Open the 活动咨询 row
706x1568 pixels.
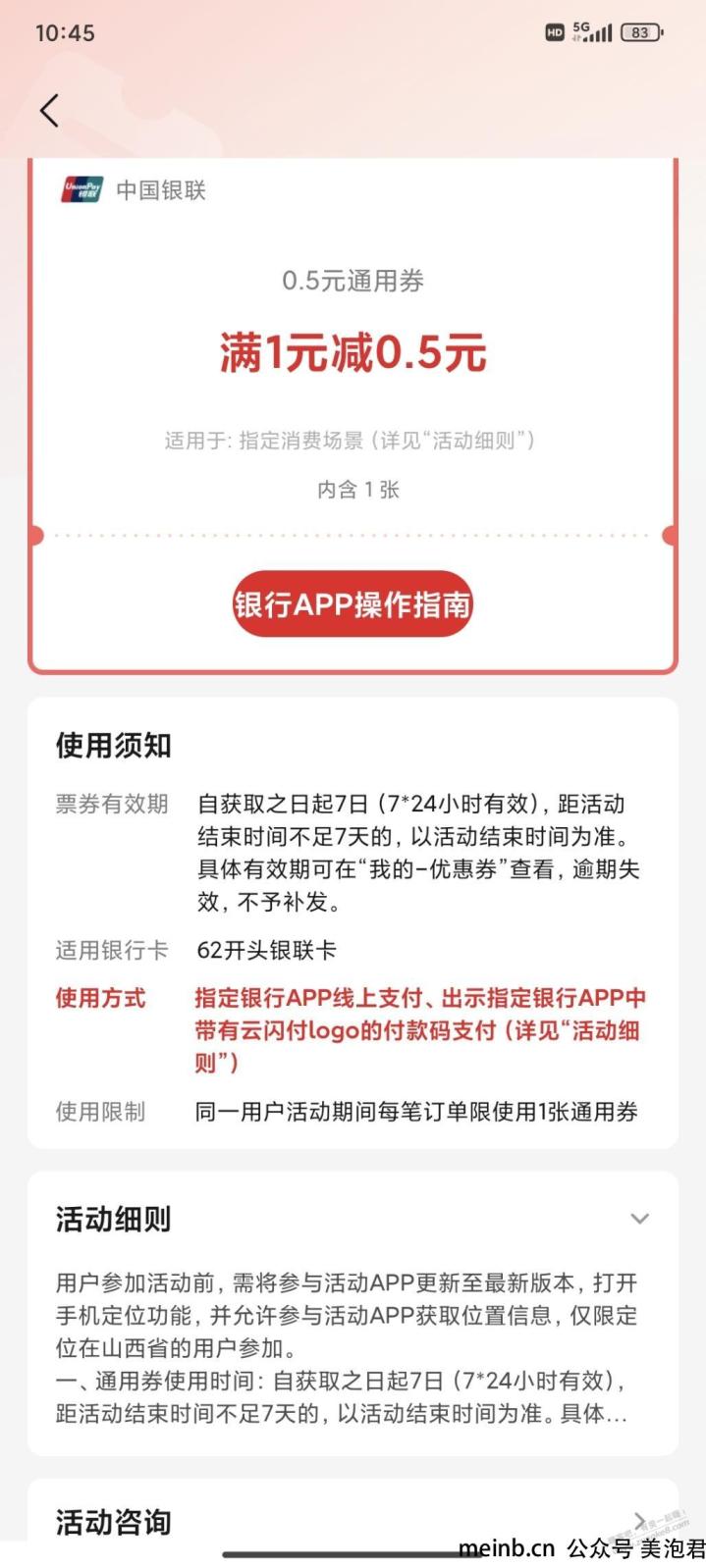tap(353, 1522)
